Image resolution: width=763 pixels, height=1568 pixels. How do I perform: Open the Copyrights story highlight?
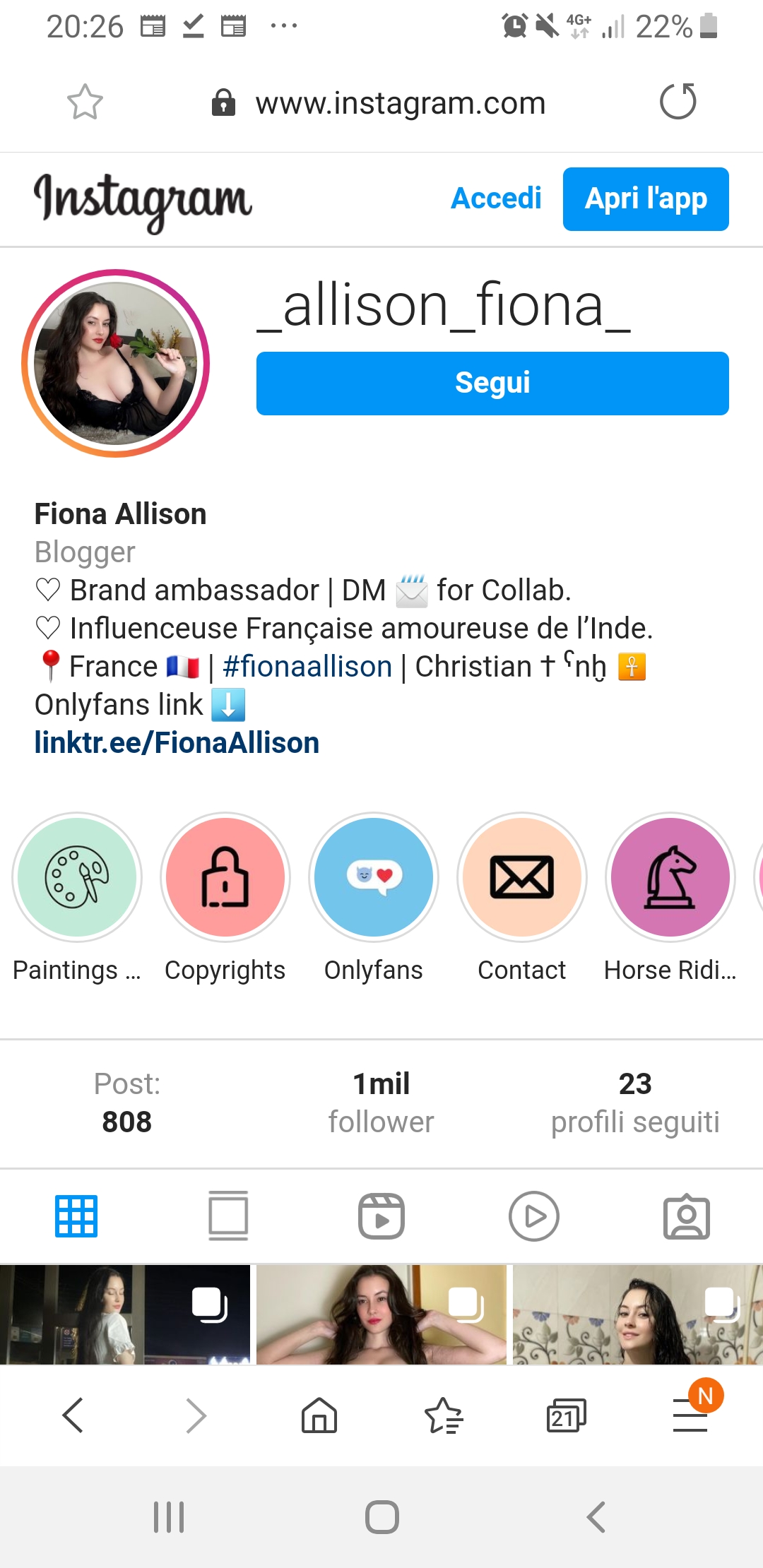[225, 877]
